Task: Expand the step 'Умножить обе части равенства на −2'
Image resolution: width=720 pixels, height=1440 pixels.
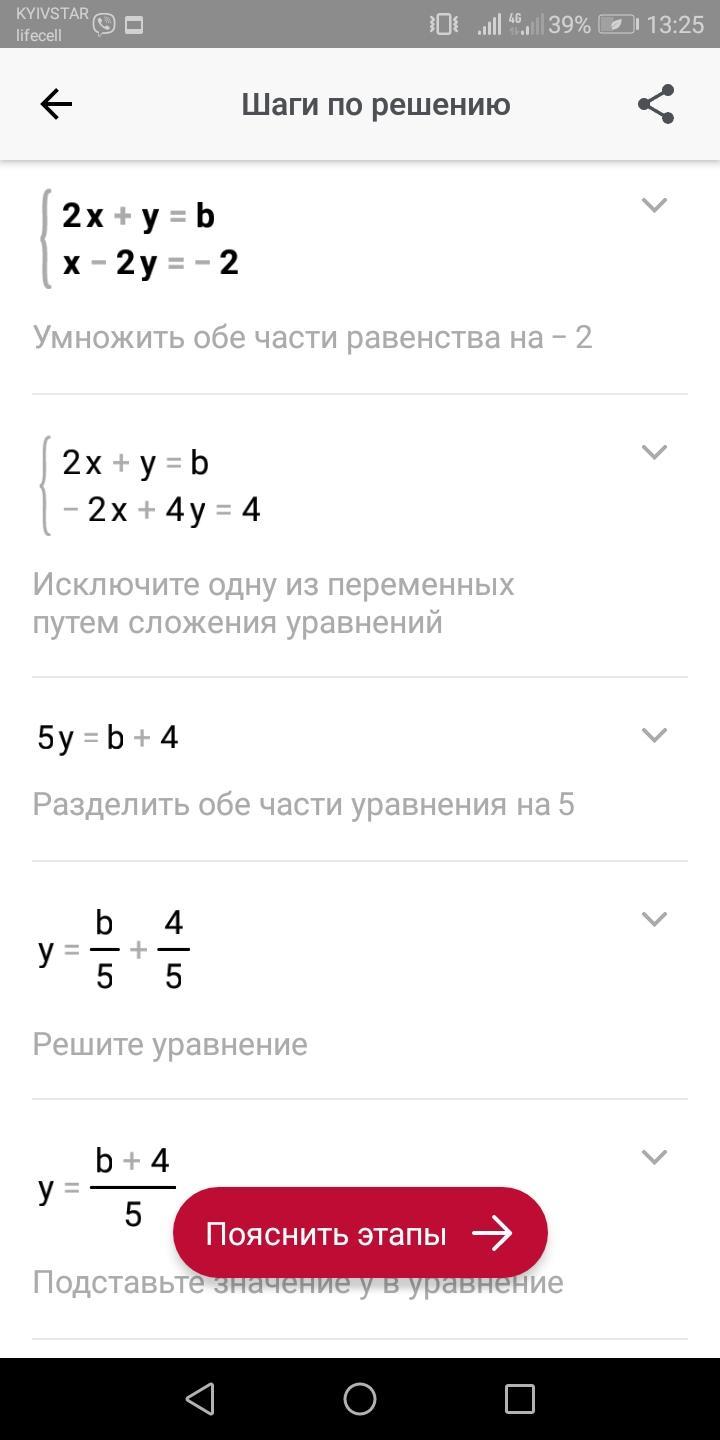Action: click(654, 205)
